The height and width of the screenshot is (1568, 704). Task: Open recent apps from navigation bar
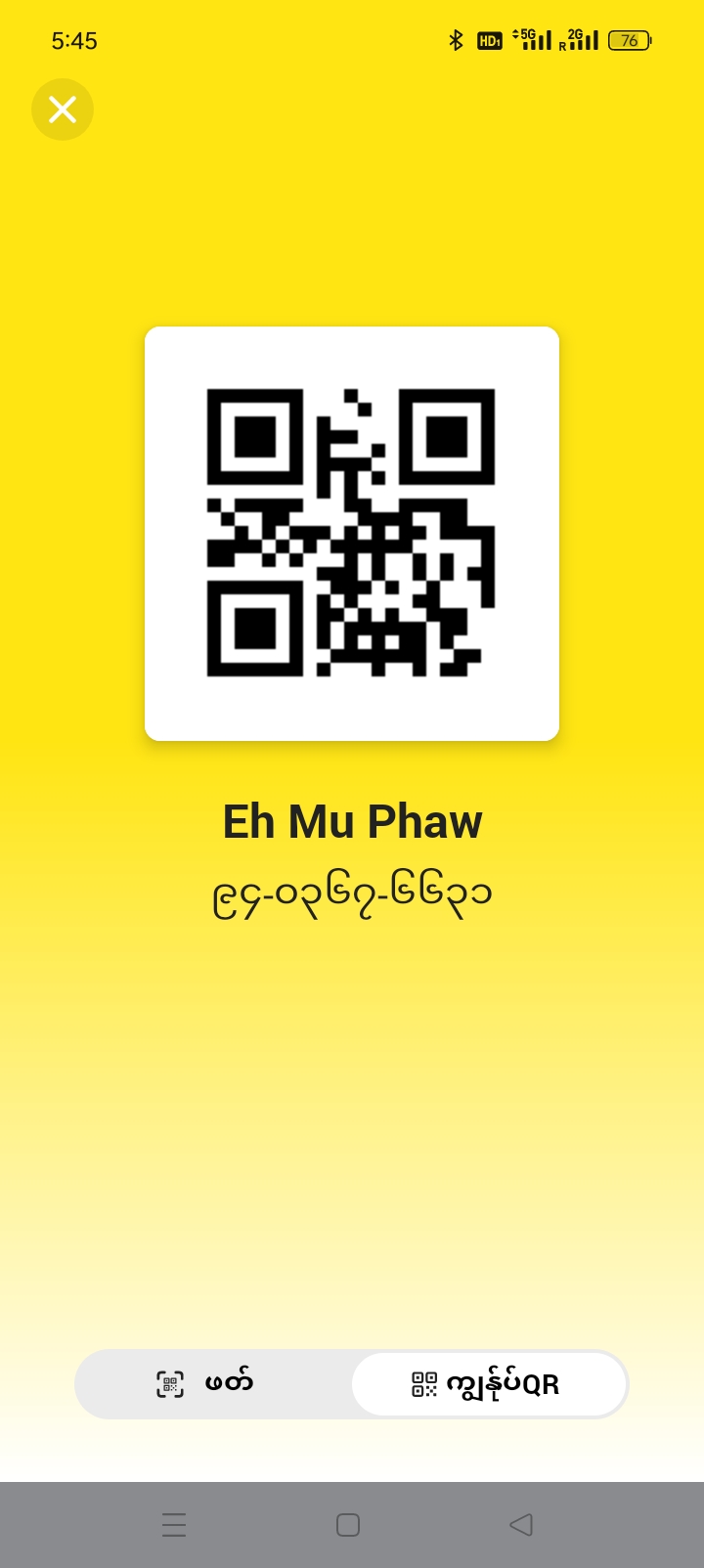point(174,1524)
